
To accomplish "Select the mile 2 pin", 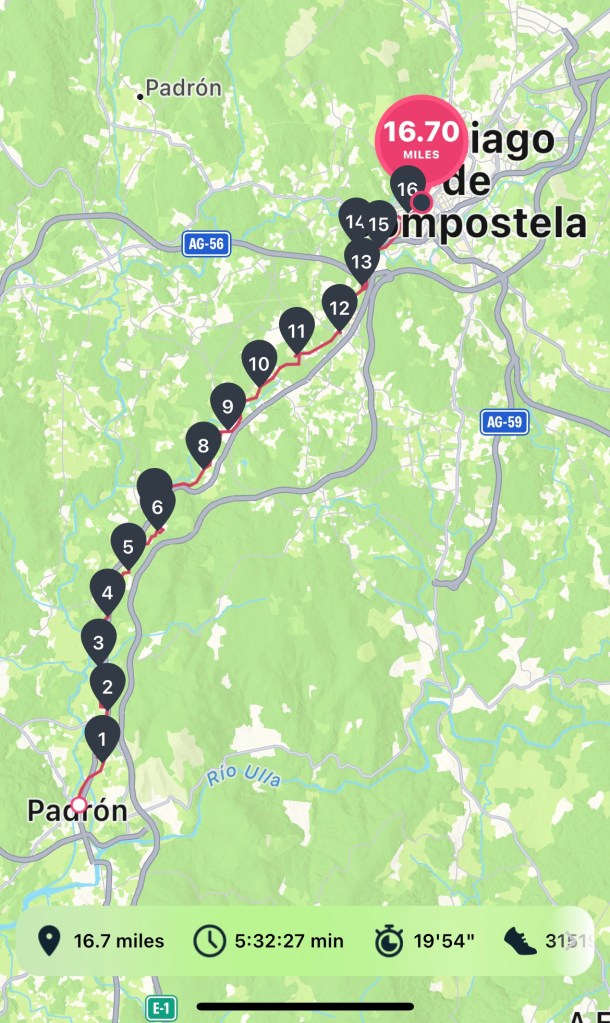I will click(107, 685).
